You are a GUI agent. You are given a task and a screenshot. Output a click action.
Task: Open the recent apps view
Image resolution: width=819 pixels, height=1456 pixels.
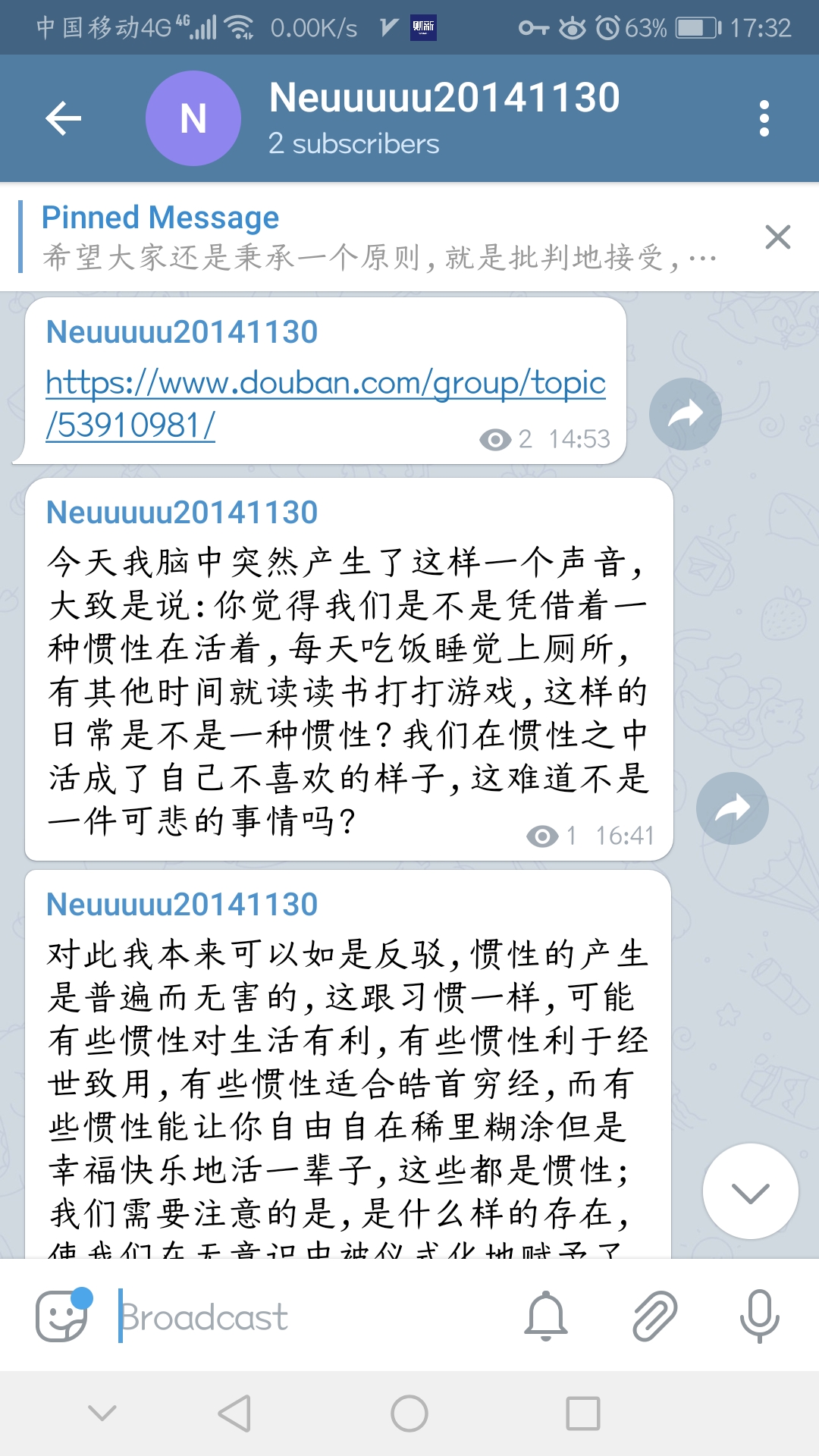click(582, 1414)
